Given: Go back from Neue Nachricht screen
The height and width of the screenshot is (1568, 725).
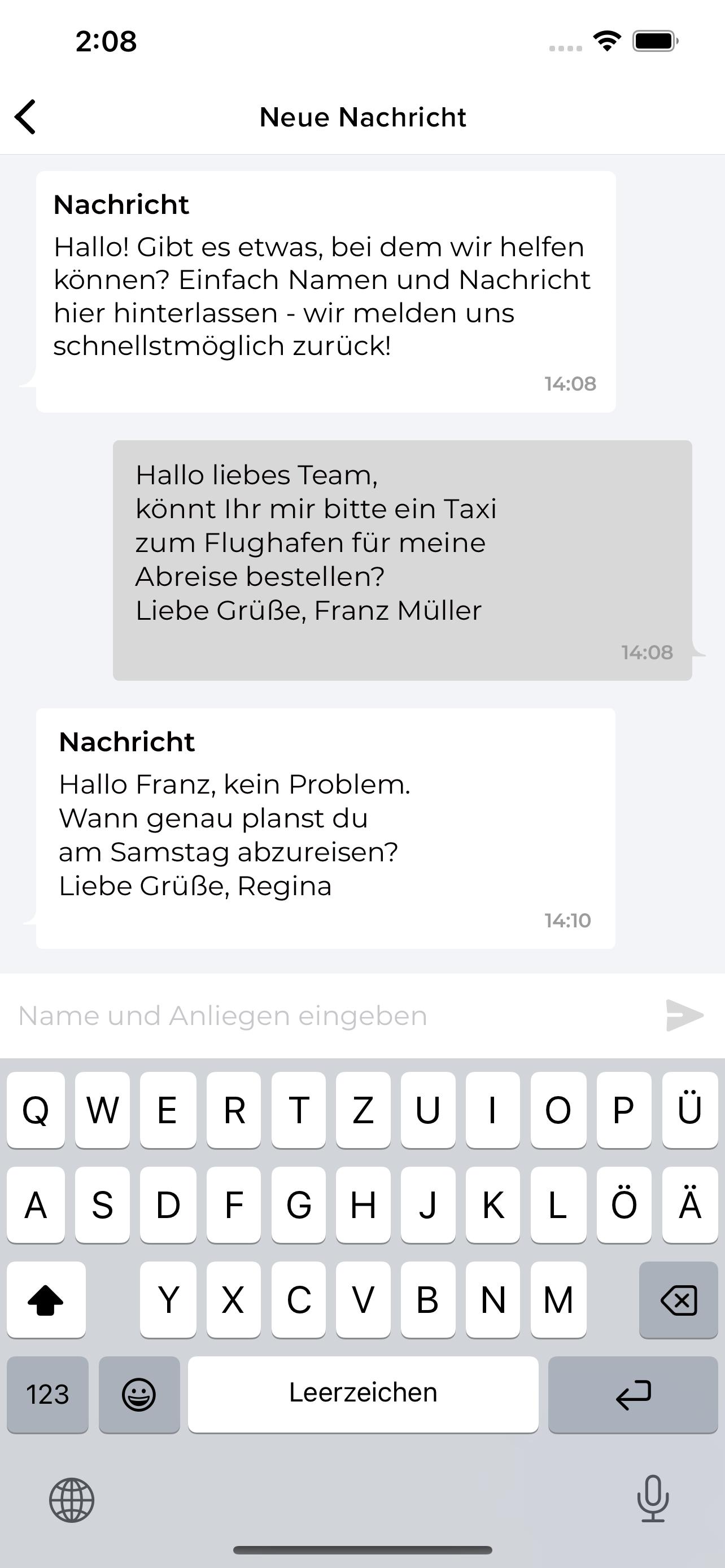Looking at the screenshot, I should tap(25, 116).
